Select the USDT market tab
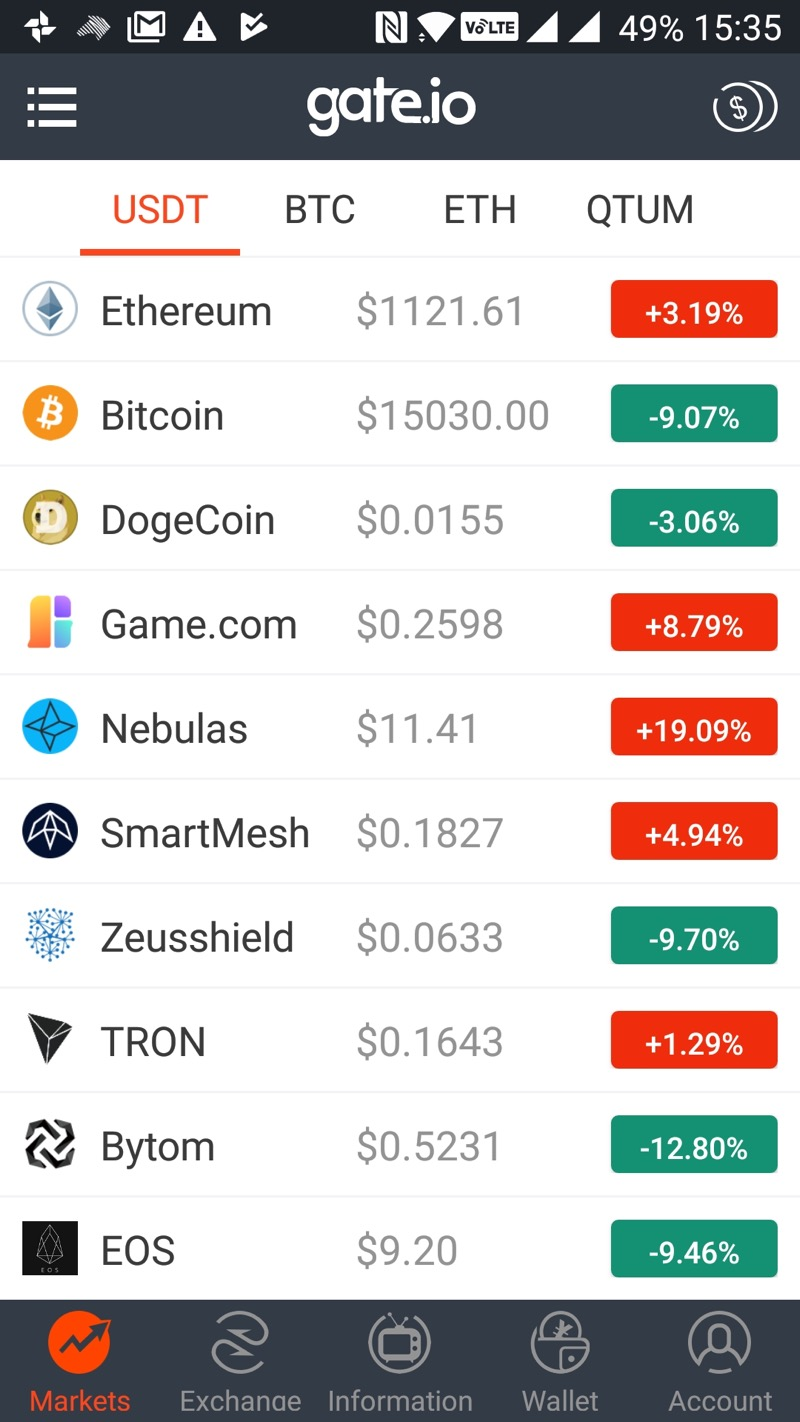 coord(160,210)
